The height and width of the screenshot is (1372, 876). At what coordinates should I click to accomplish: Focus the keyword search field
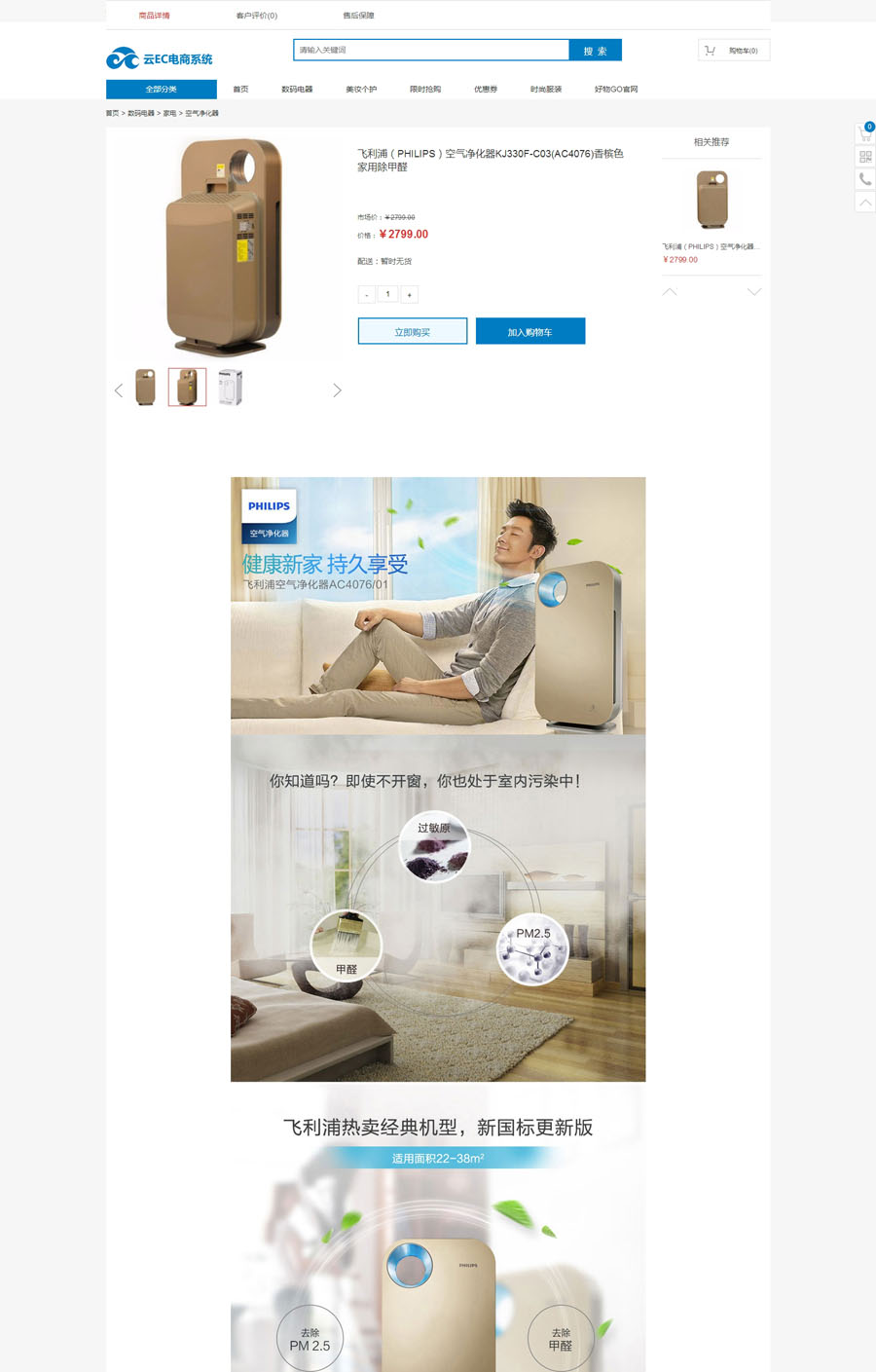(x=430, y=50)
